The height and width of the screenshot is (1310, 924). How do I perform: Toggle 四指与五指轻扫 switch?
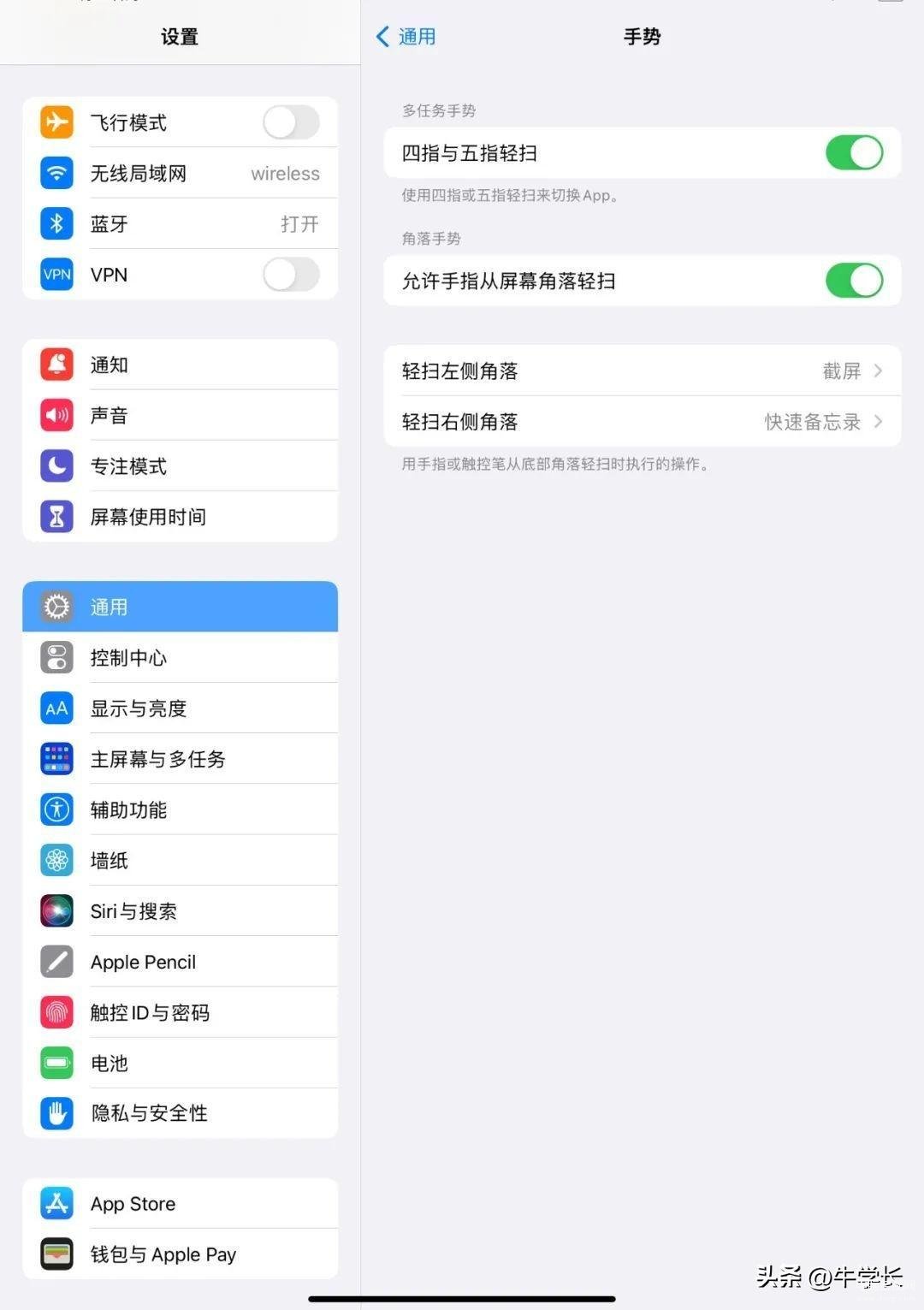(853, 153)
